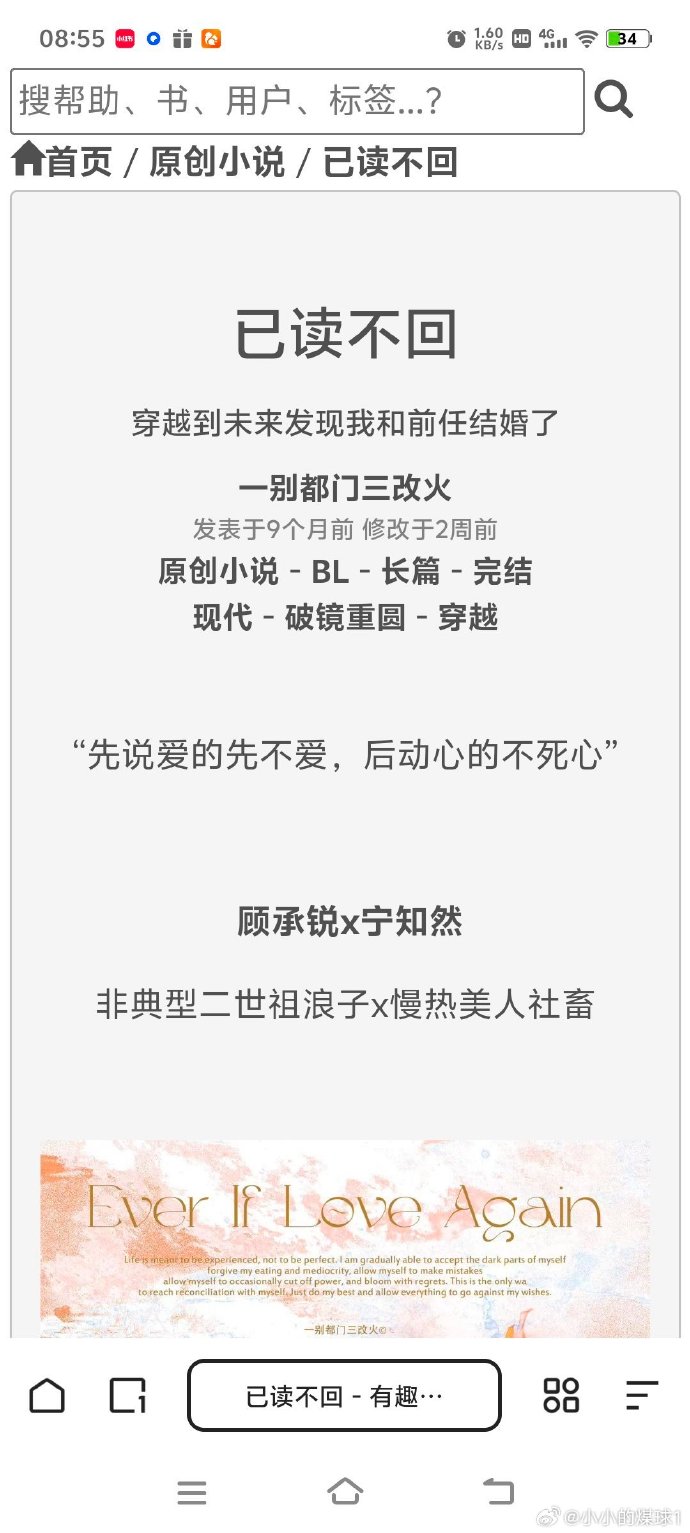Go to 首页 via breadcrumb
This screenshot has width=690, height=1533.
pyautogui.click(x=62, y=161)
